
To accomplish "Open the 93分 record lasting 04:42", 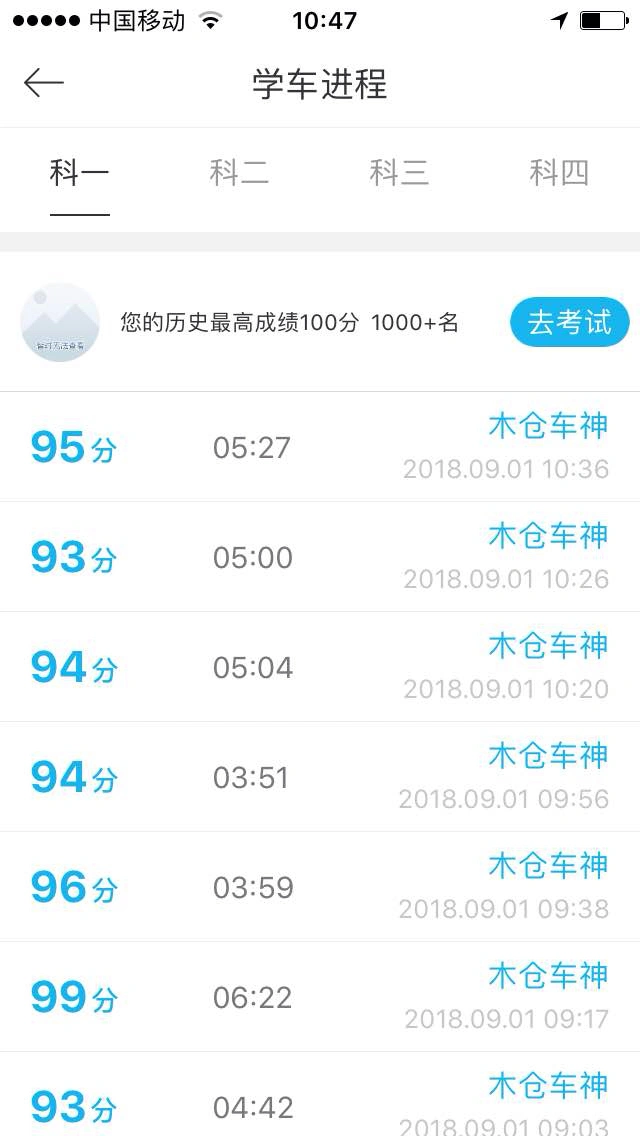I will tap(320, 1100).
